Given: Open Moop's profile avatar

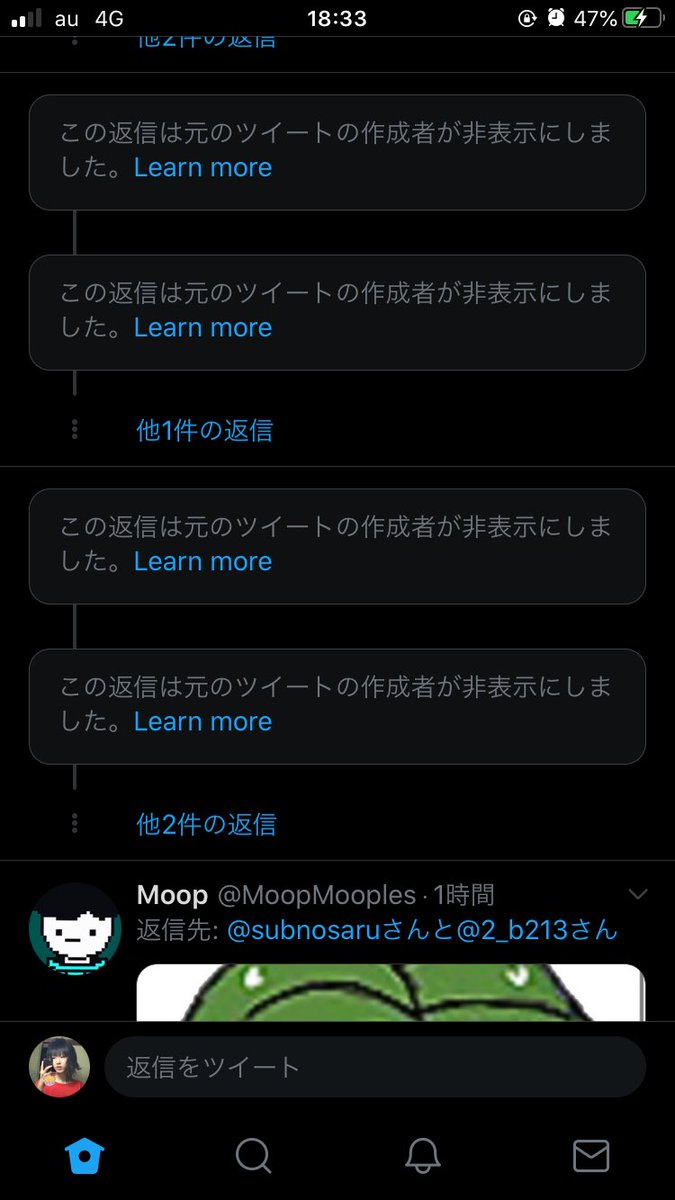Looking at the screenshot, I should point(75,929).
